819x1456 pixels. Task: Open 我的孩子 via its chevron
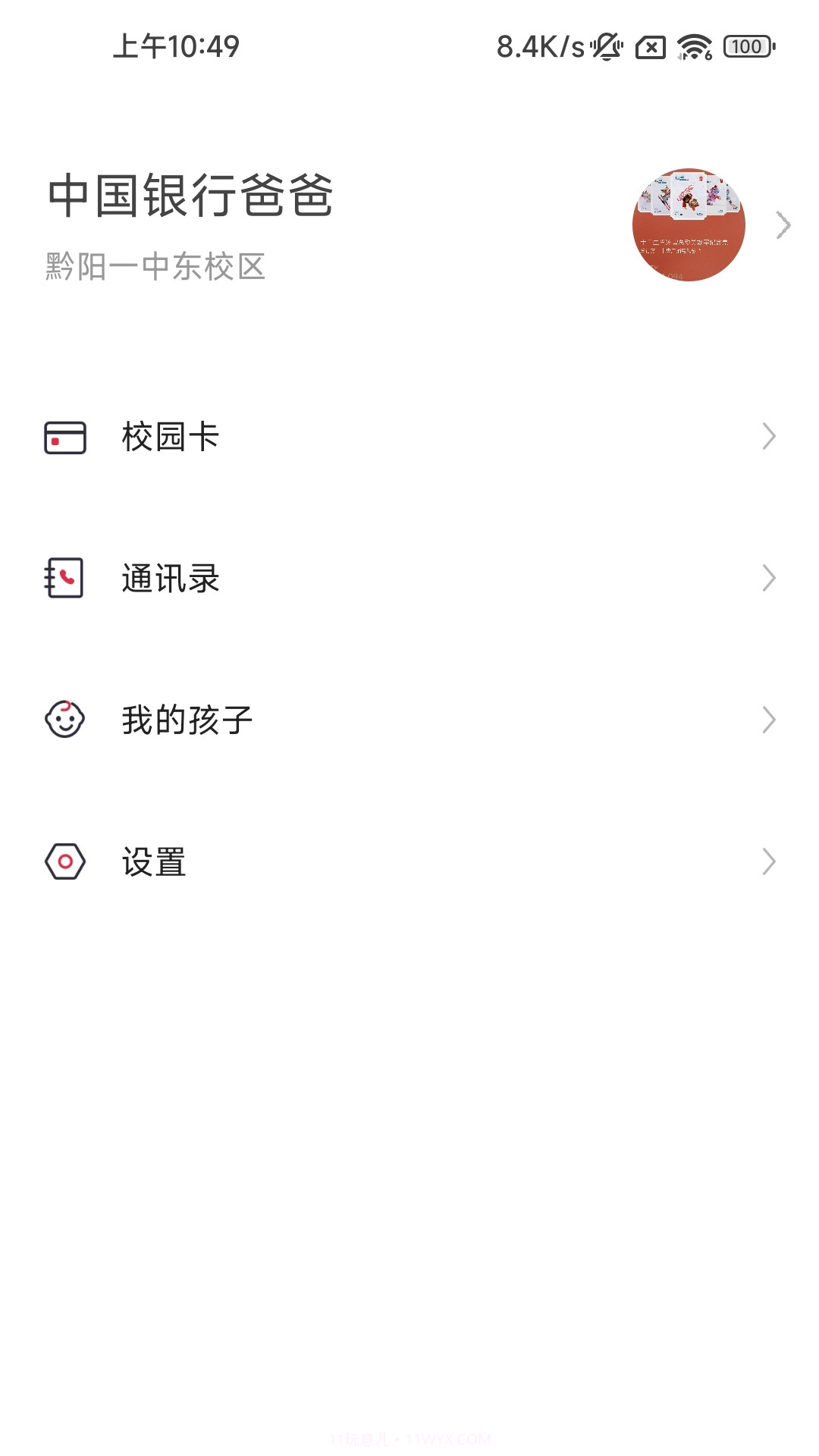769,720
